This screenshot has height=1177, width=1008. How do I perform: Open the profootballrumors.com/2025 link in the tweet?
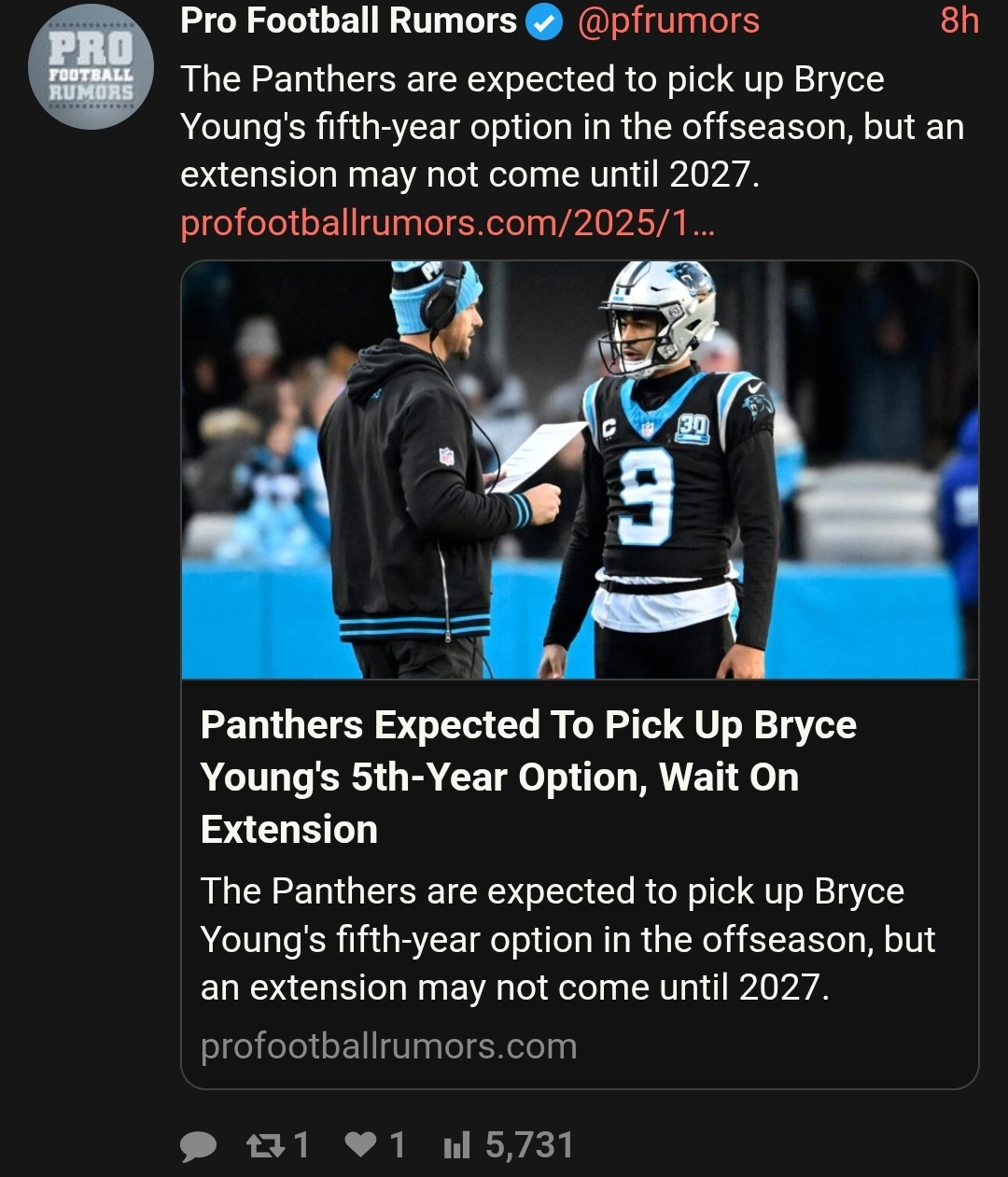coord(447,224)
